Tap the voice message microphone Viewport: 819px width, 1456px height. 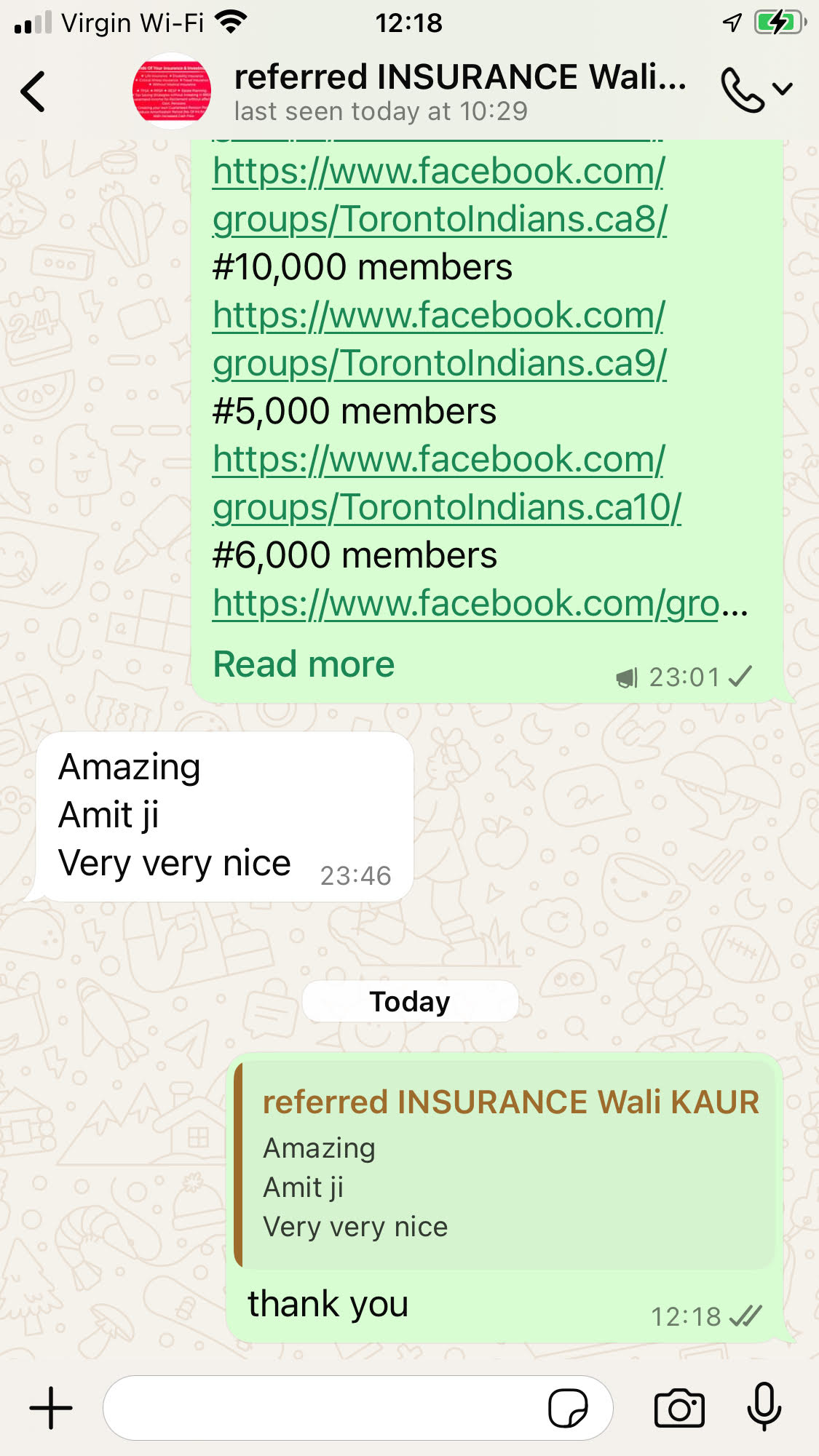click(764, 1408)
